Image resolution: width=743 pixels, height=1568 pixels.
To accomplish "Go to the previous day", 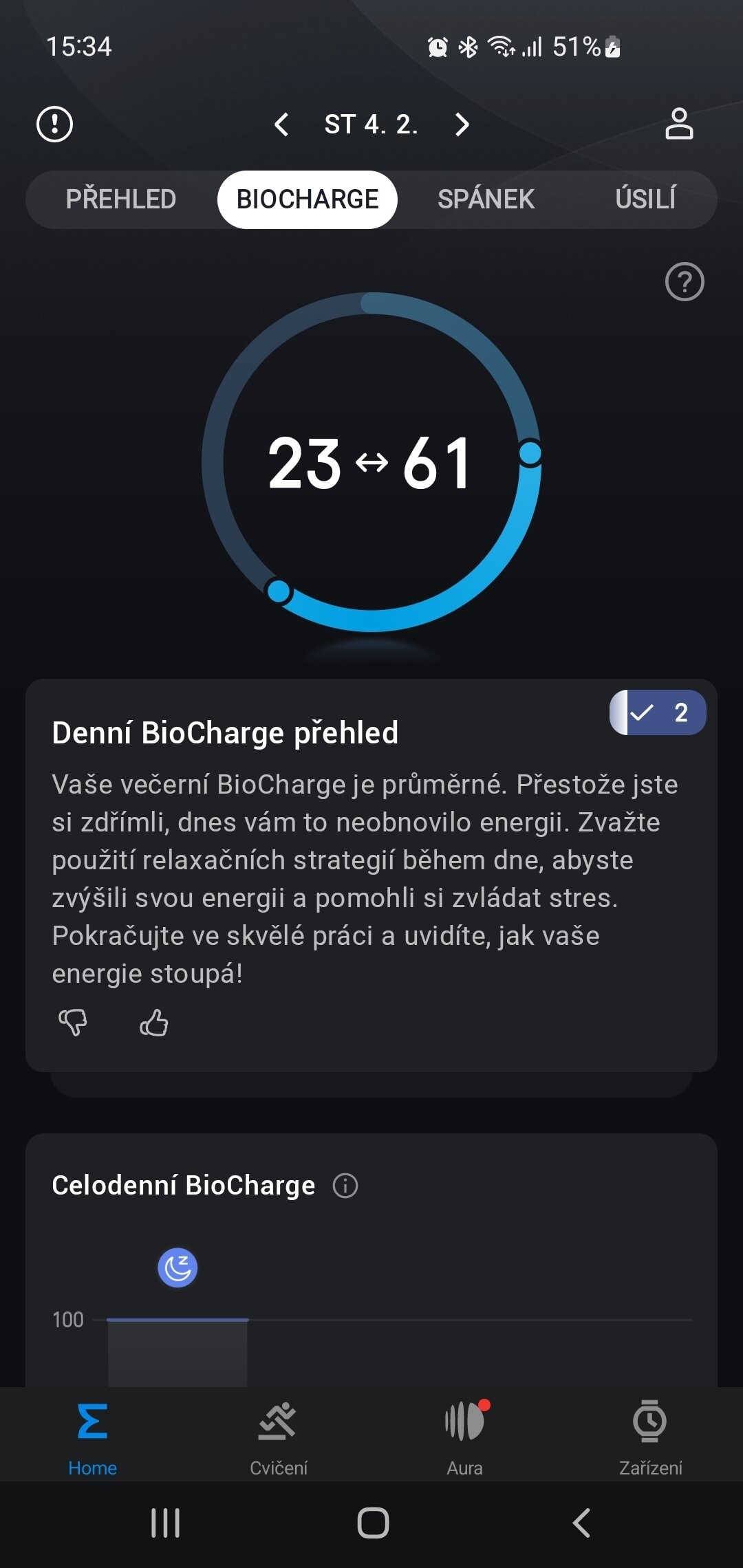I will pos(281,124).
